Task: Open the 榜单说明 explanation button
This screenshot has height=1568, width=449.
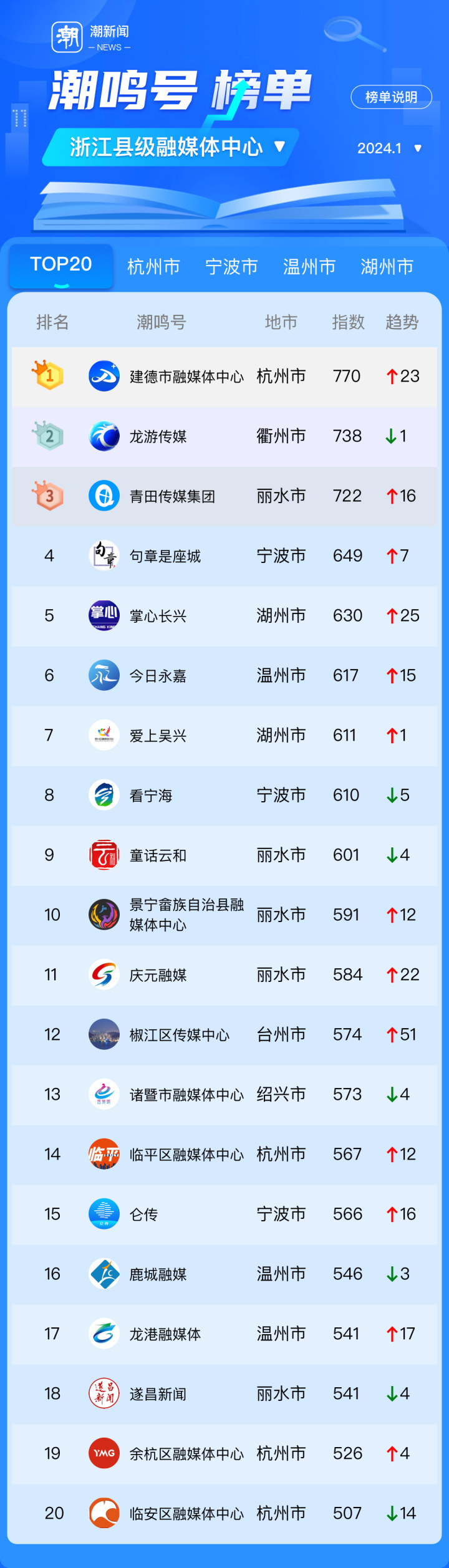Action: [391, 97]
